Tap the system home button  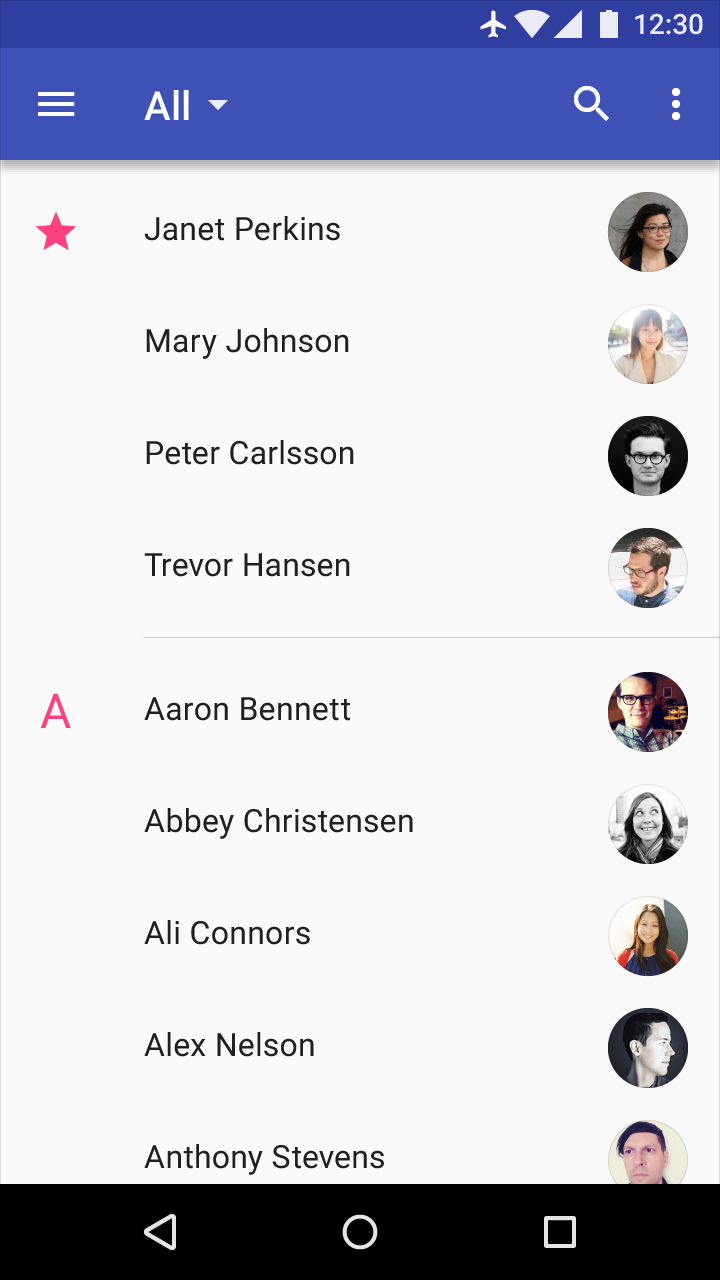[360, 1232]
